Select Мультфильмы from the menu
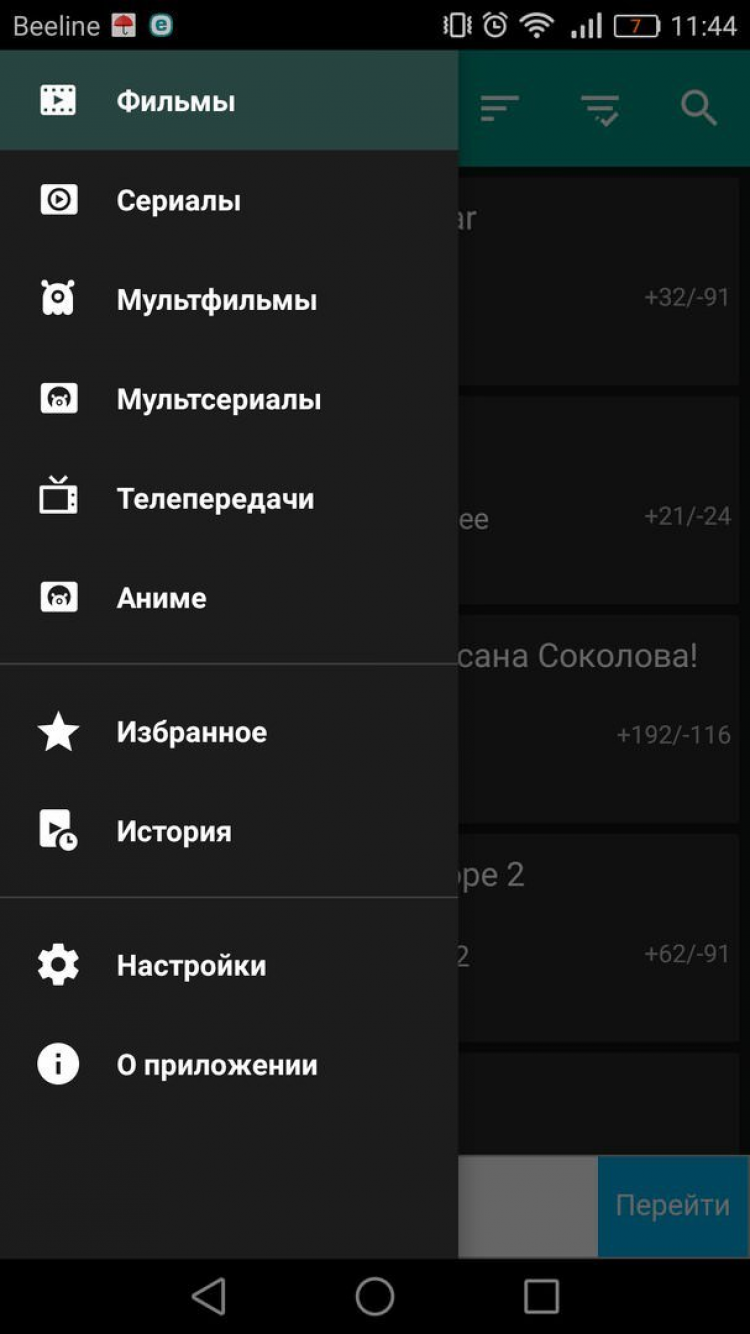The width and height of the screenshot is (750, 1334). pos(216,299)
